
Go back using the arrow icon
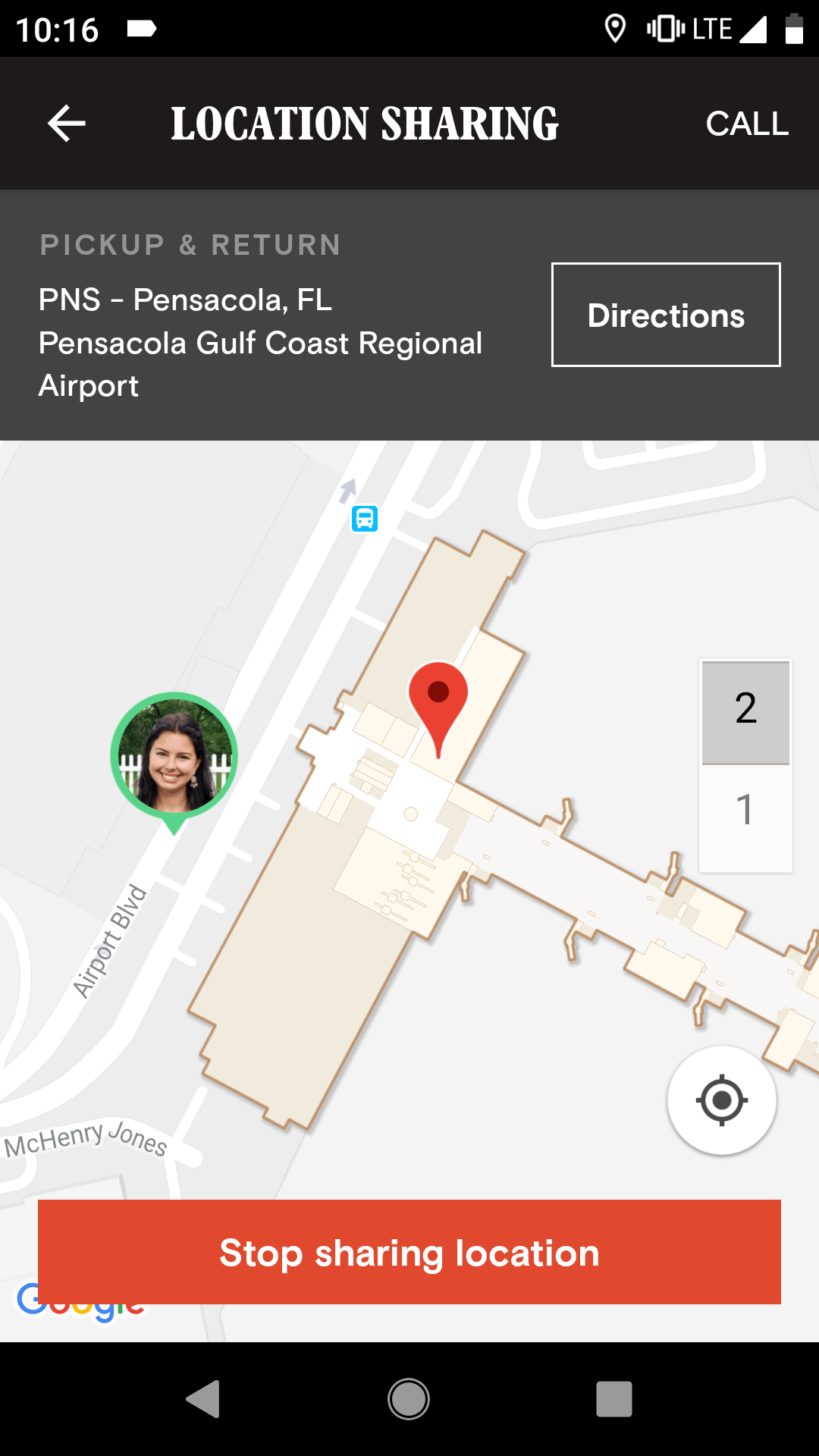67,124
